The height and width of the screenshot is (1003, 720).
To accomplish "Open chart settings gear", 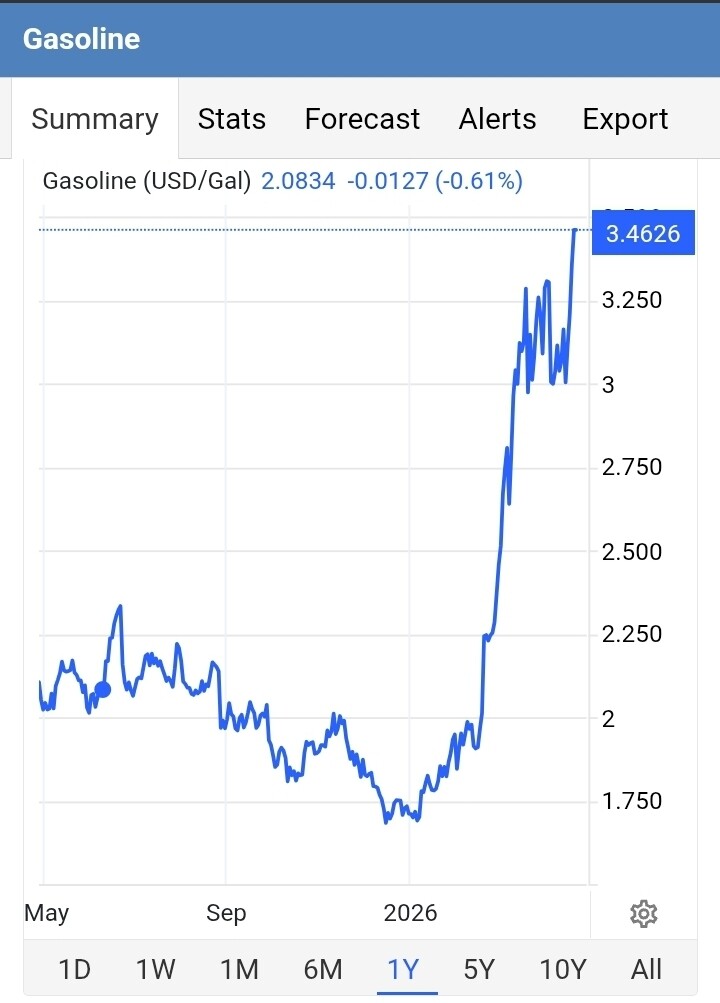I will coord(643,913).
